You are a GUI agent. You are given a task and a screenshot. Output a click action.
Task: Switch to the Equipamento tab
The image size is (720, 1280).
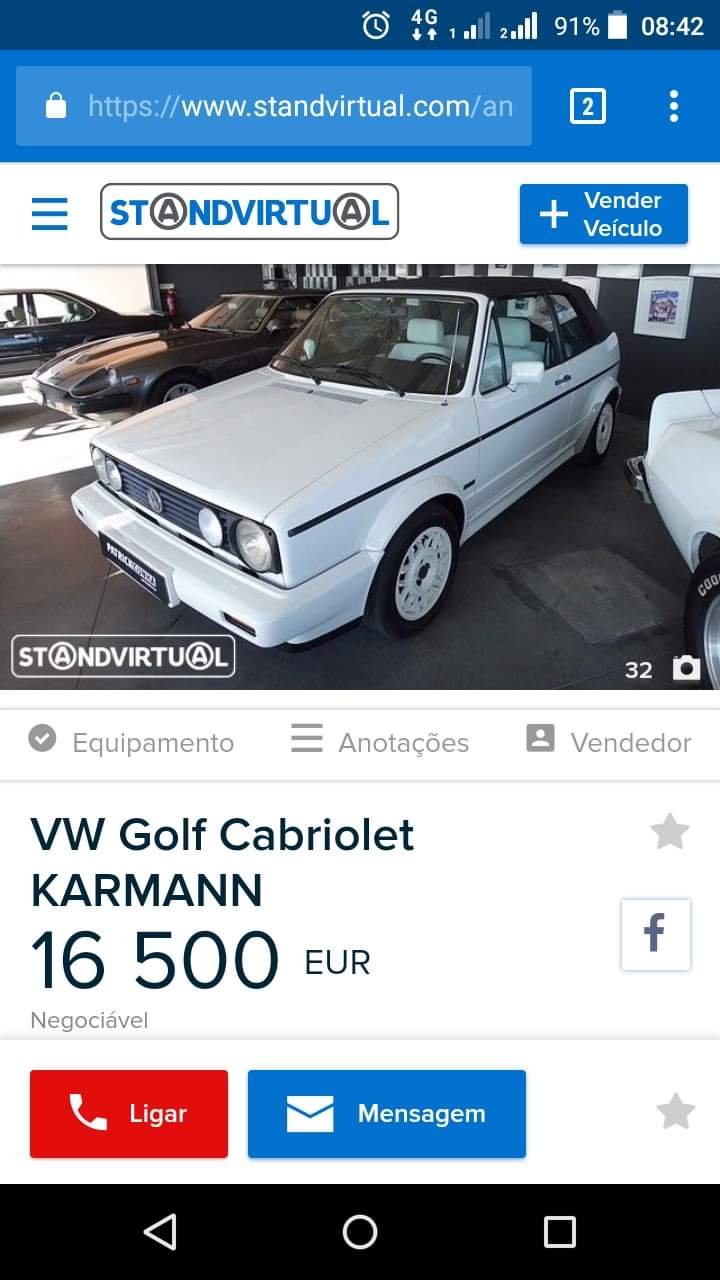click(x=131, y=742)
